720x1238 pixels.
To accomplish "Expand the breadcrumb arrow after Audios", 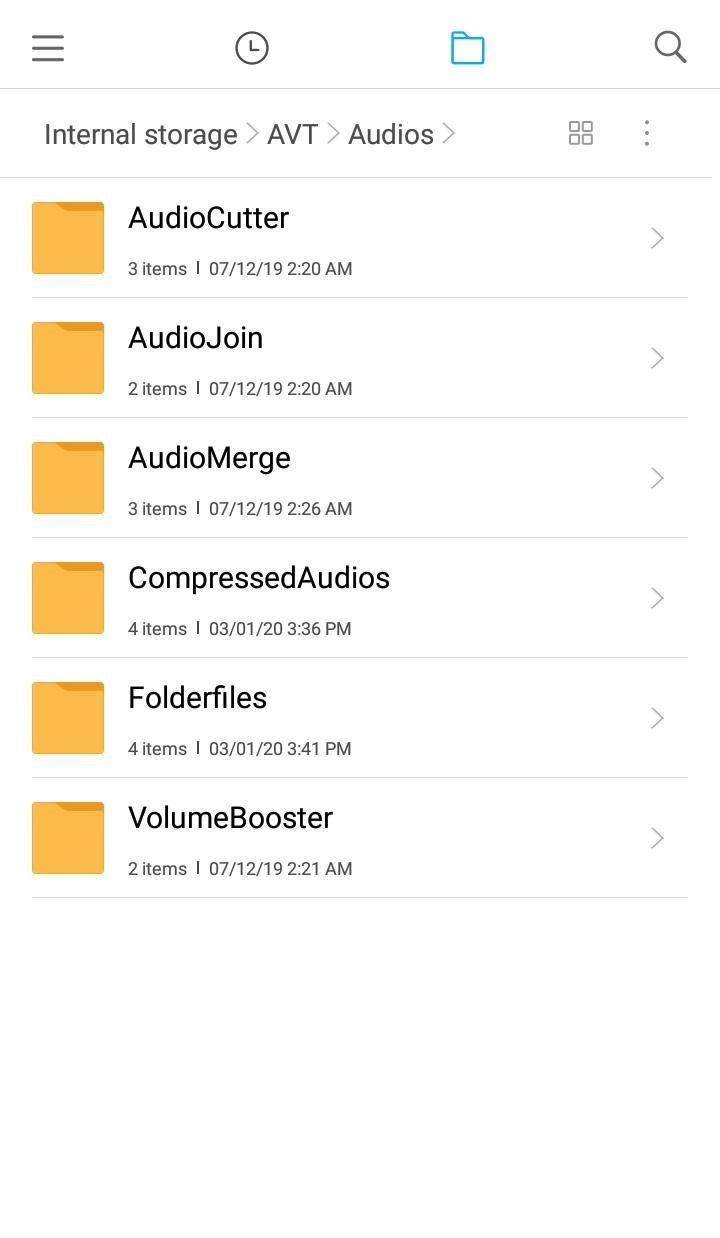I will click(448, 133).
